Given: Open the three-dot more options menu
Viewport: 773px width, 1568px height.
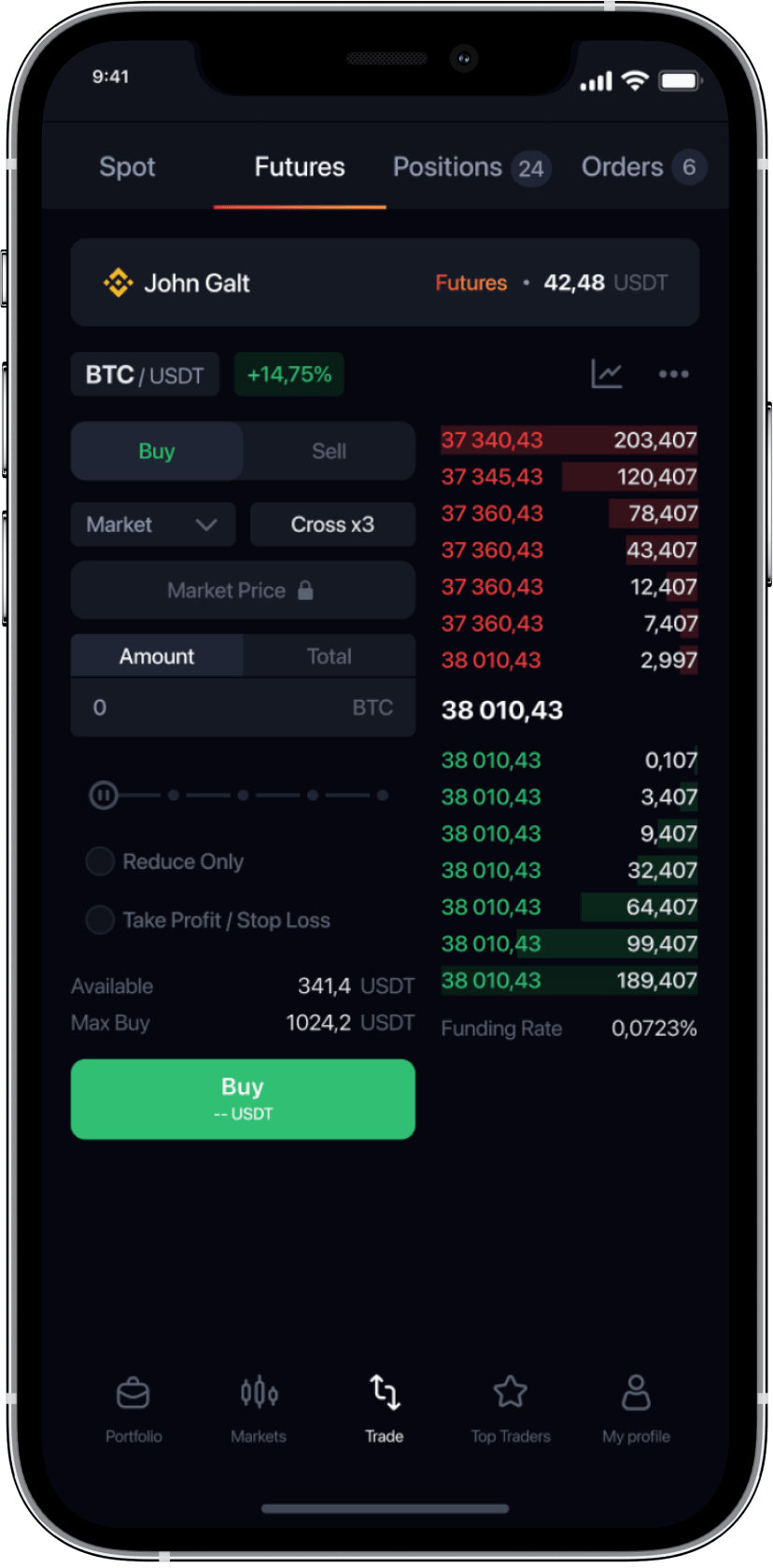Looking at the screenshot, I should point(673,374).
